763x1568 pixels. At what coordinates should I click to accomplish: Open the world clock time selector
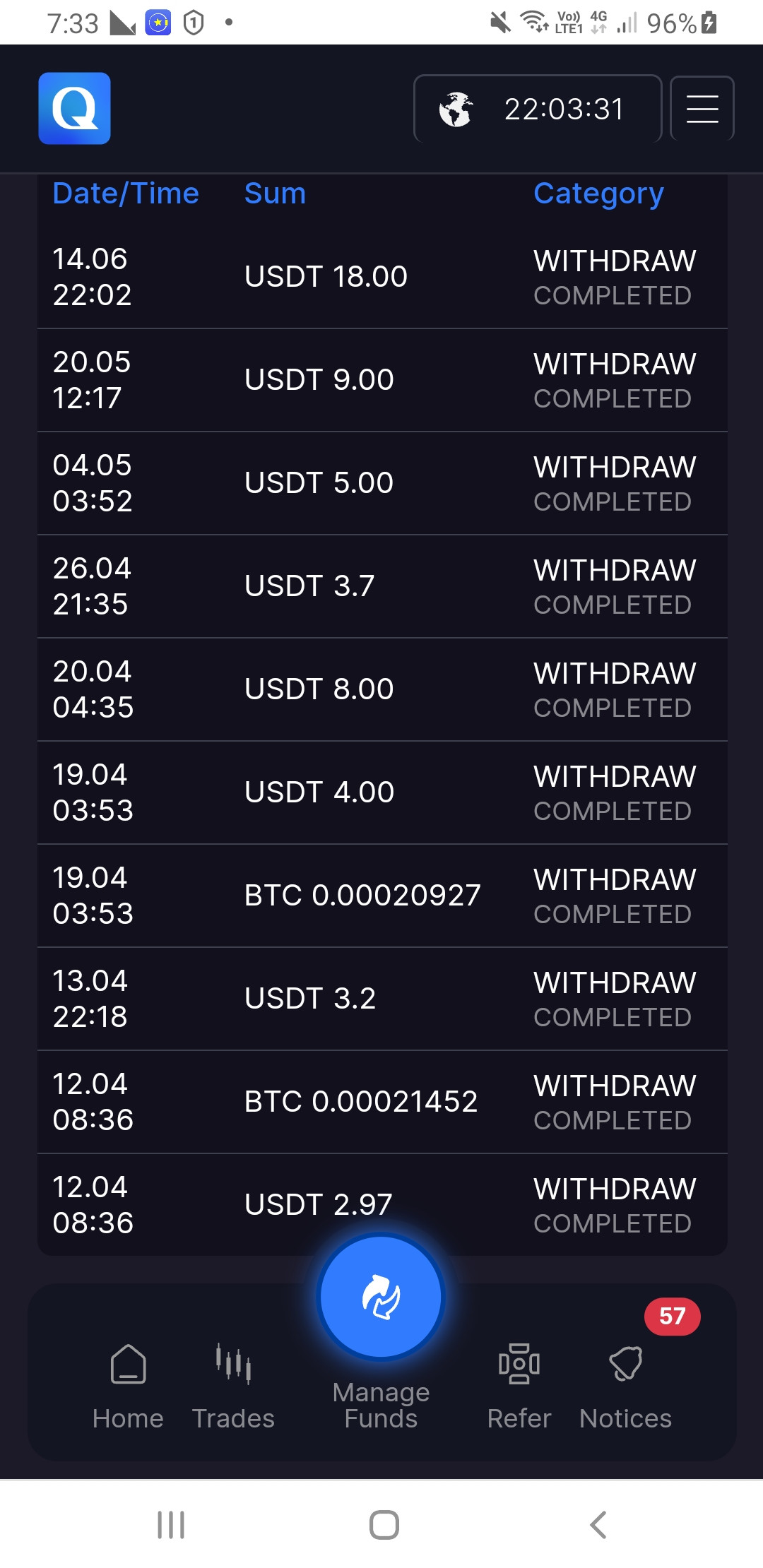pyautogui.click(x=538, y=109)
